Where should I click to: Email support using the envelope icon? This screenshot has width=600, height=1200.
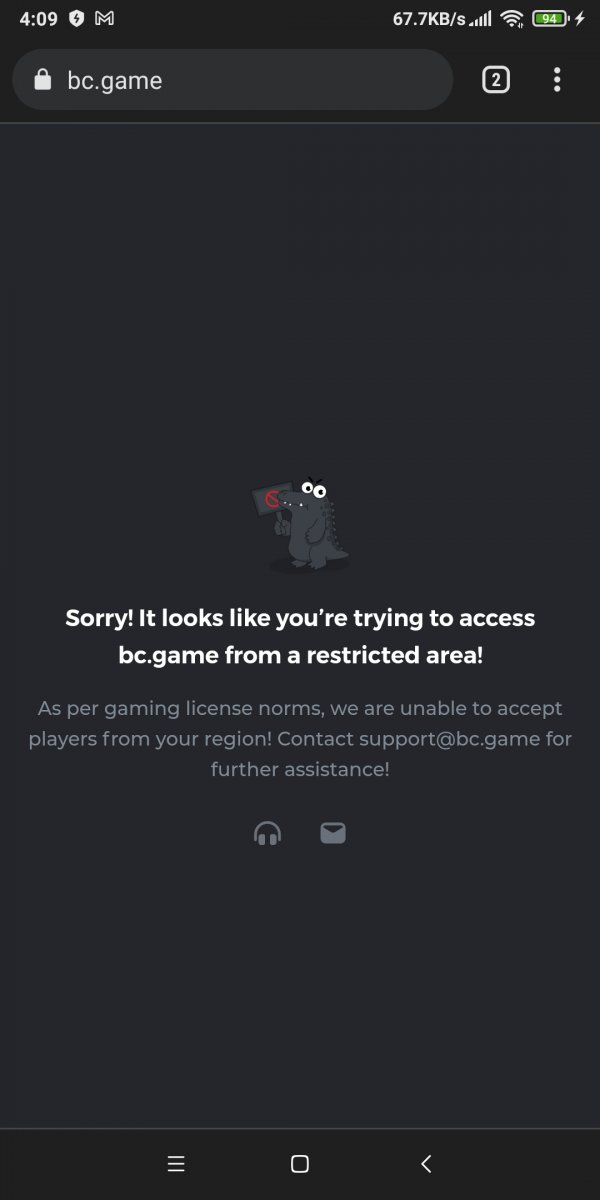333,832
